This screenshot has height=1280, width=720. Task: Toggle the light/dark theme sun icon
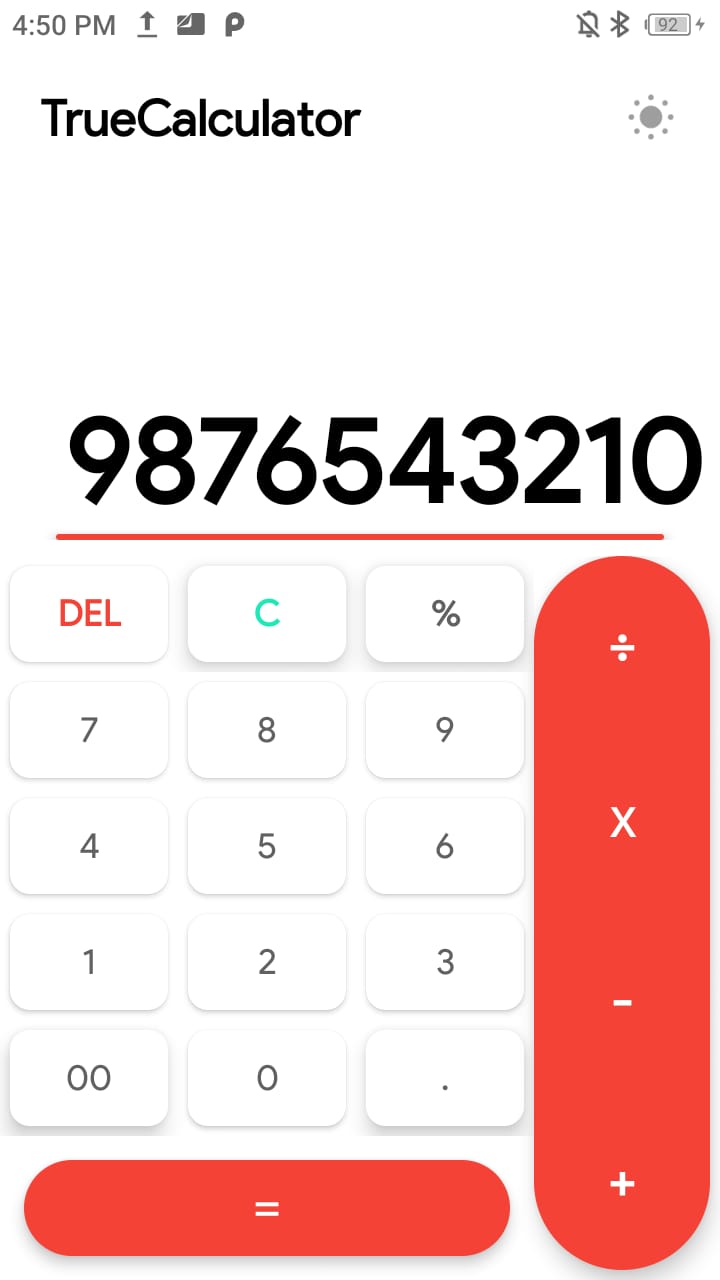(651, 118)
